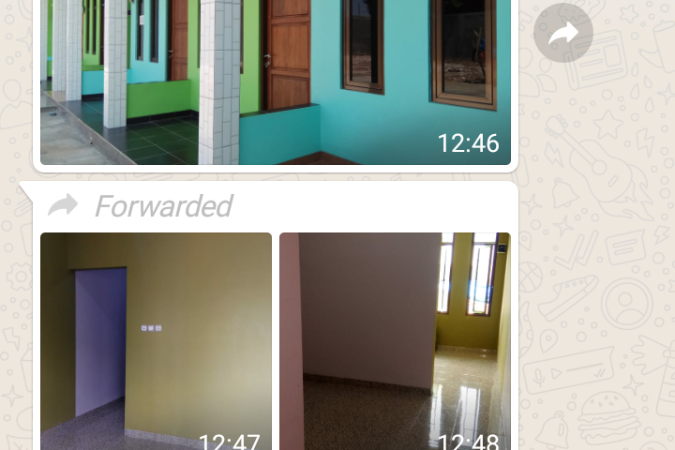The width and height of the screenshot is (675, 450).
Task: Open the house exterior photo sent at 12:46
Action: (275, 80)
